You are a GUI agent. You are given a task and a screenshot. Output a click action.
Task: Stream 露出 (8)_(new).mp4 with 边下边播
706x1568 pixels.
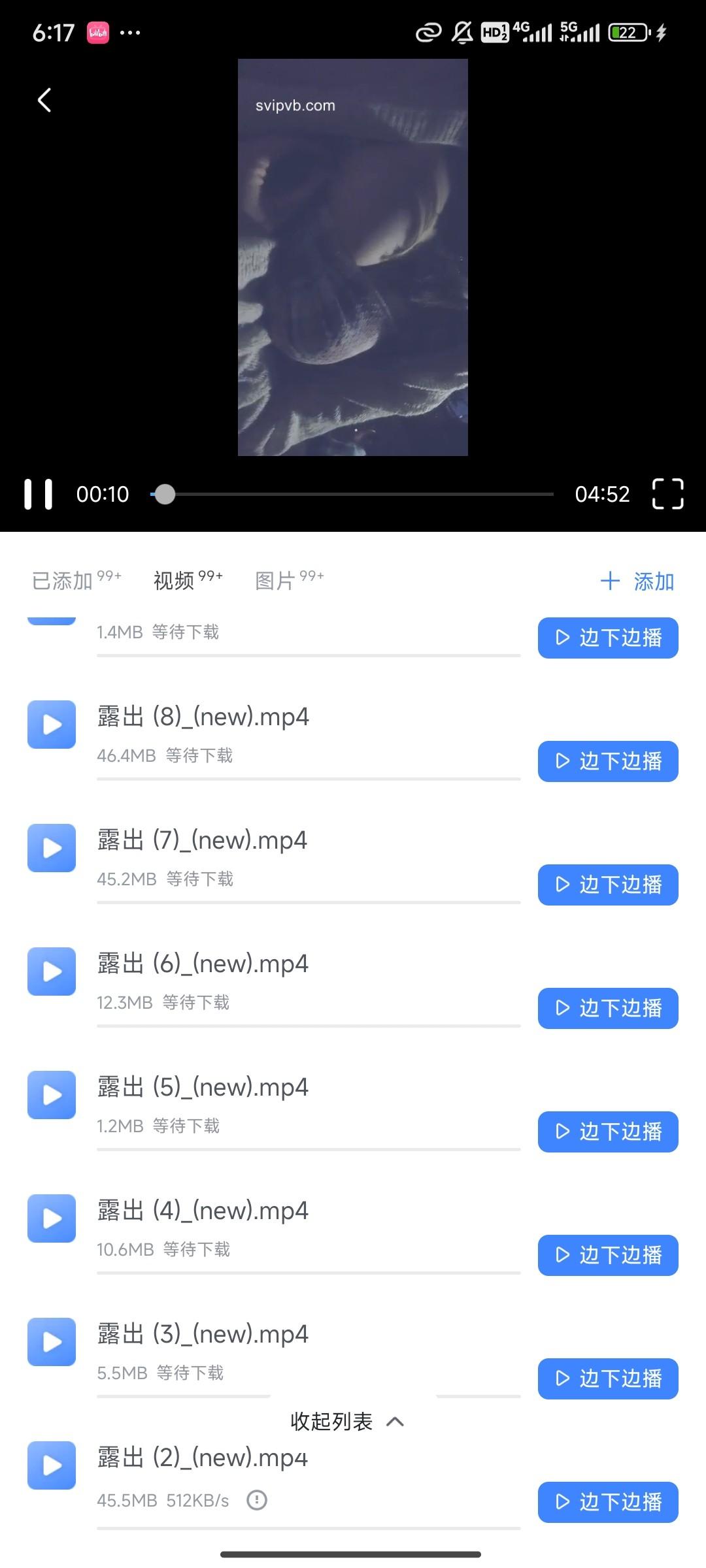608,761
